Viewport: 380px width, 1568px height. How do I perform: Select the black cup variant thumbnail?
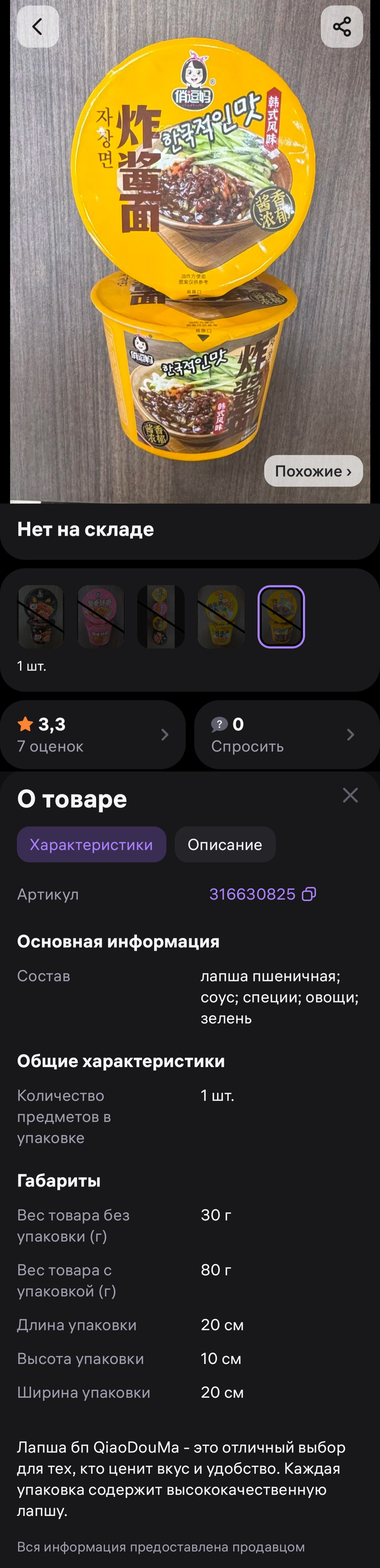coord(41,617)
